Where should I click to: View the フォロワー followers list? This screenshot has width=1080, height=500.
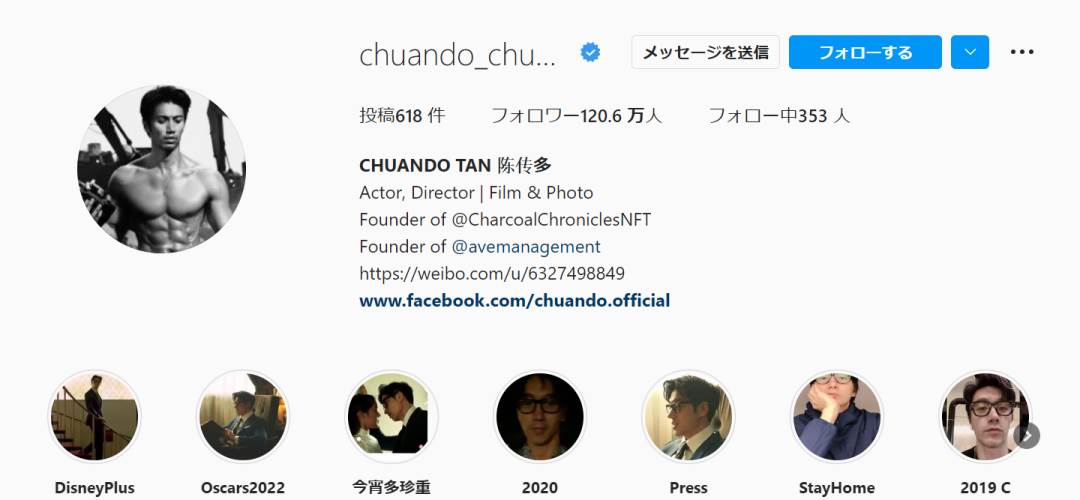click(576, 116)
